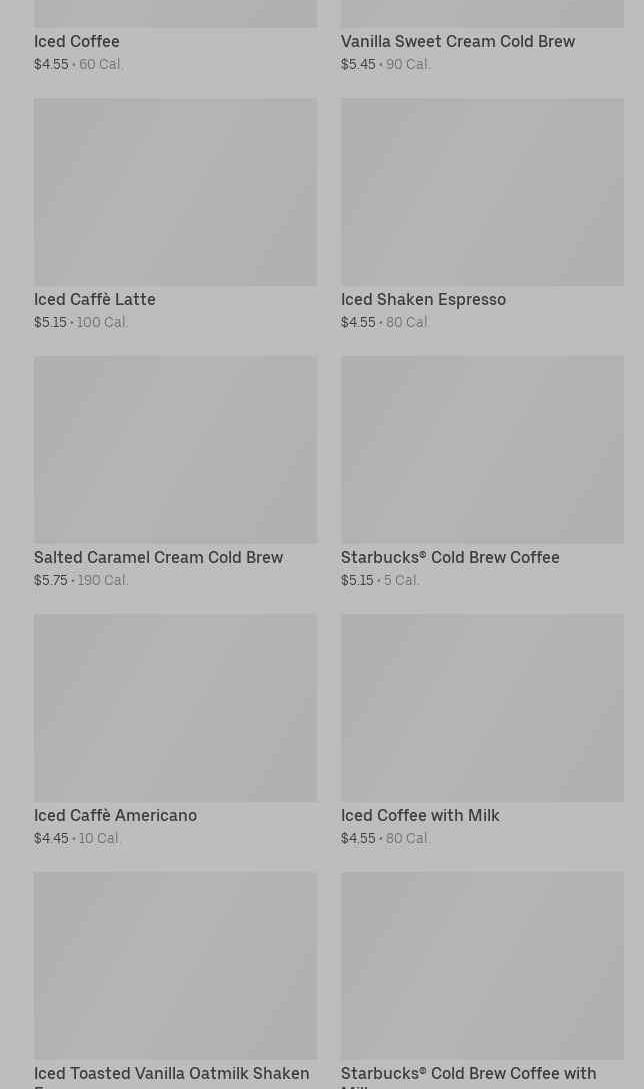Open Iced Coffee with Milk
Screen dimensions: 644x1089
(481, 709)
